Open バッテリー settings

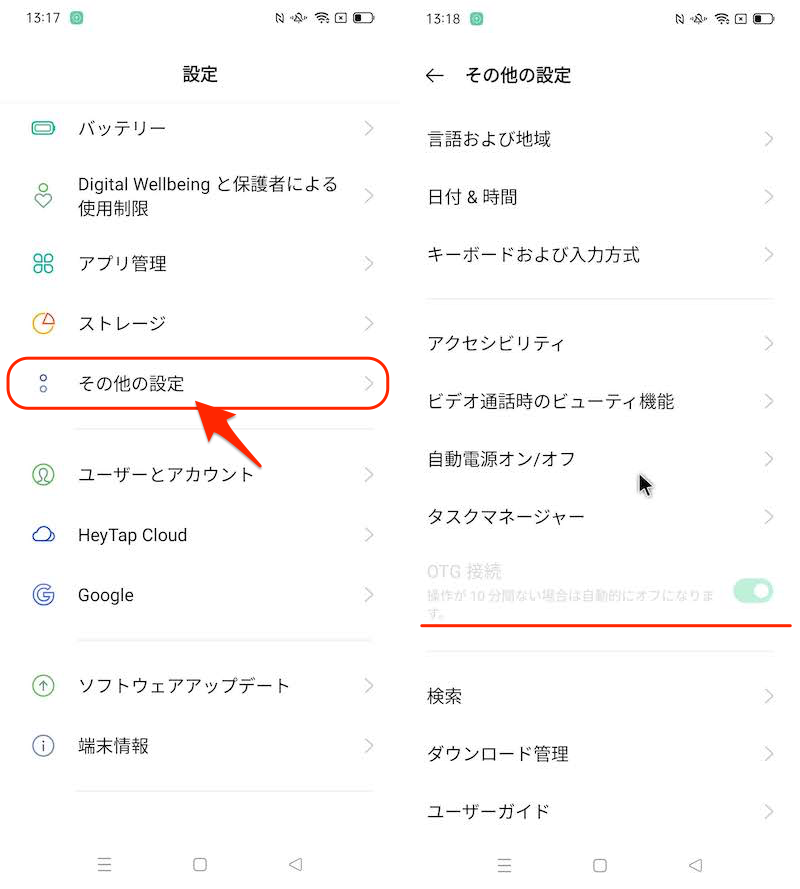point(200,129)
